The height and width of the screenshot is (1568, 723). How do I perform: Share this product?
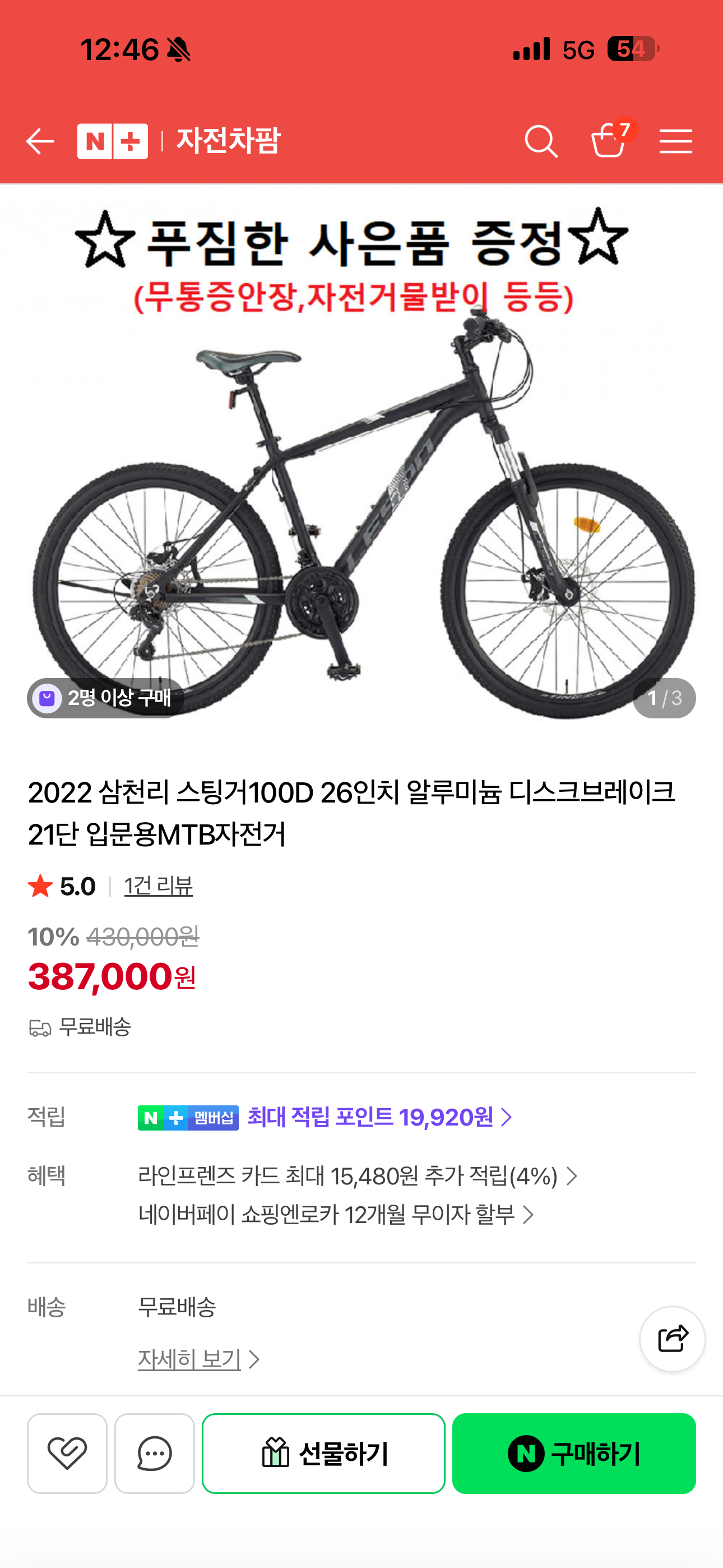[673, 1339]
